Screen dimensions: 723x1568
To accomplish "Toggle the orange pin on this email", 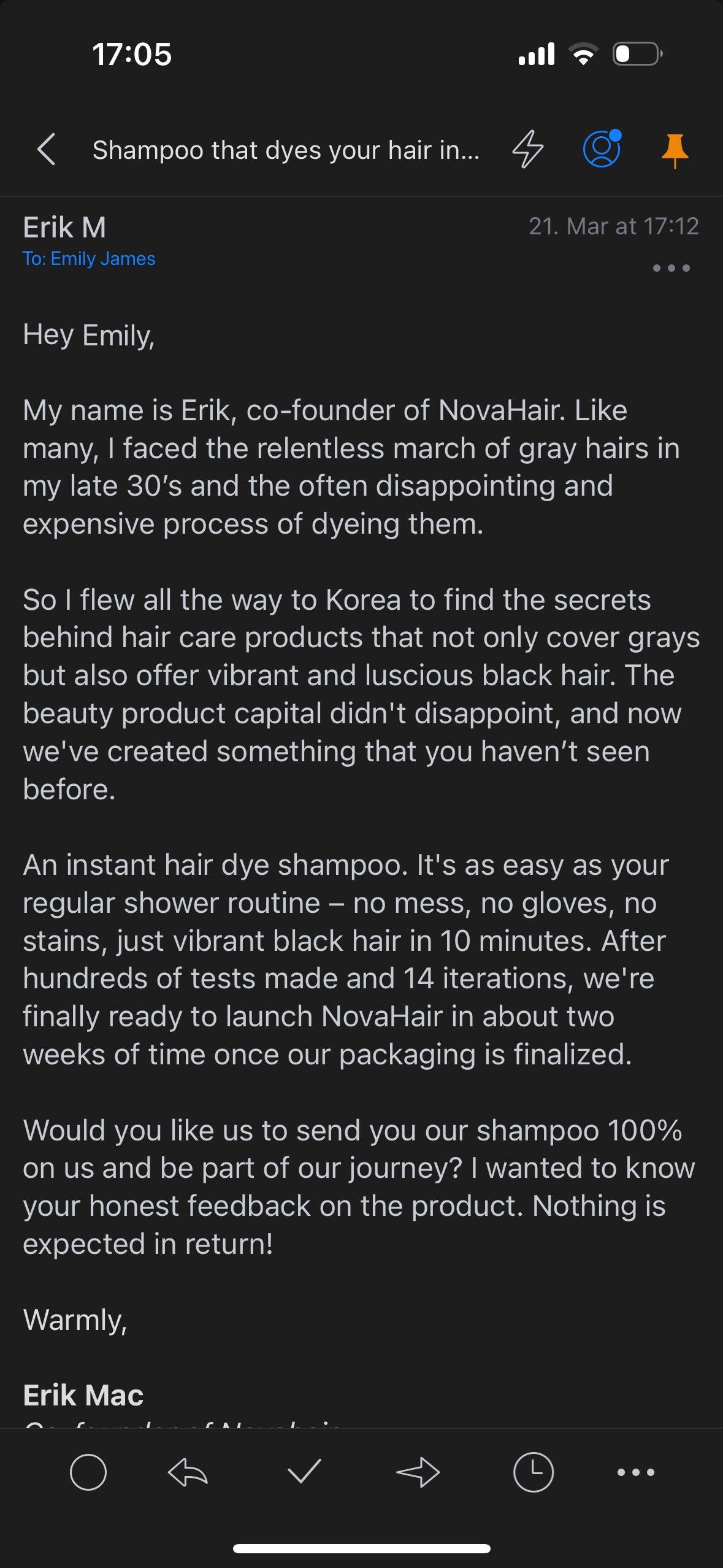I will click(675, 150).
